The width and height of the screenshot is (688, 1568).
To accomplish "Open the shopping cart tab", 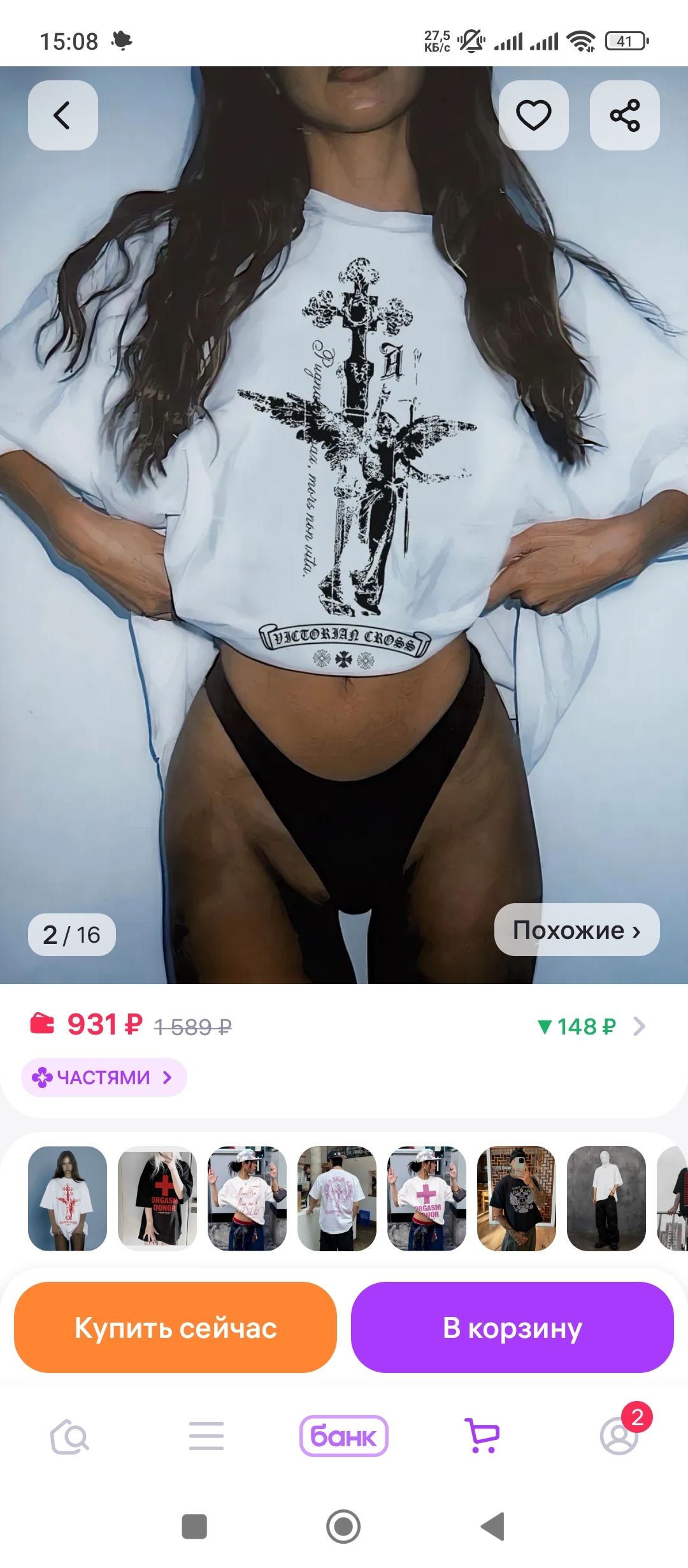I will tap(482, 1437).
